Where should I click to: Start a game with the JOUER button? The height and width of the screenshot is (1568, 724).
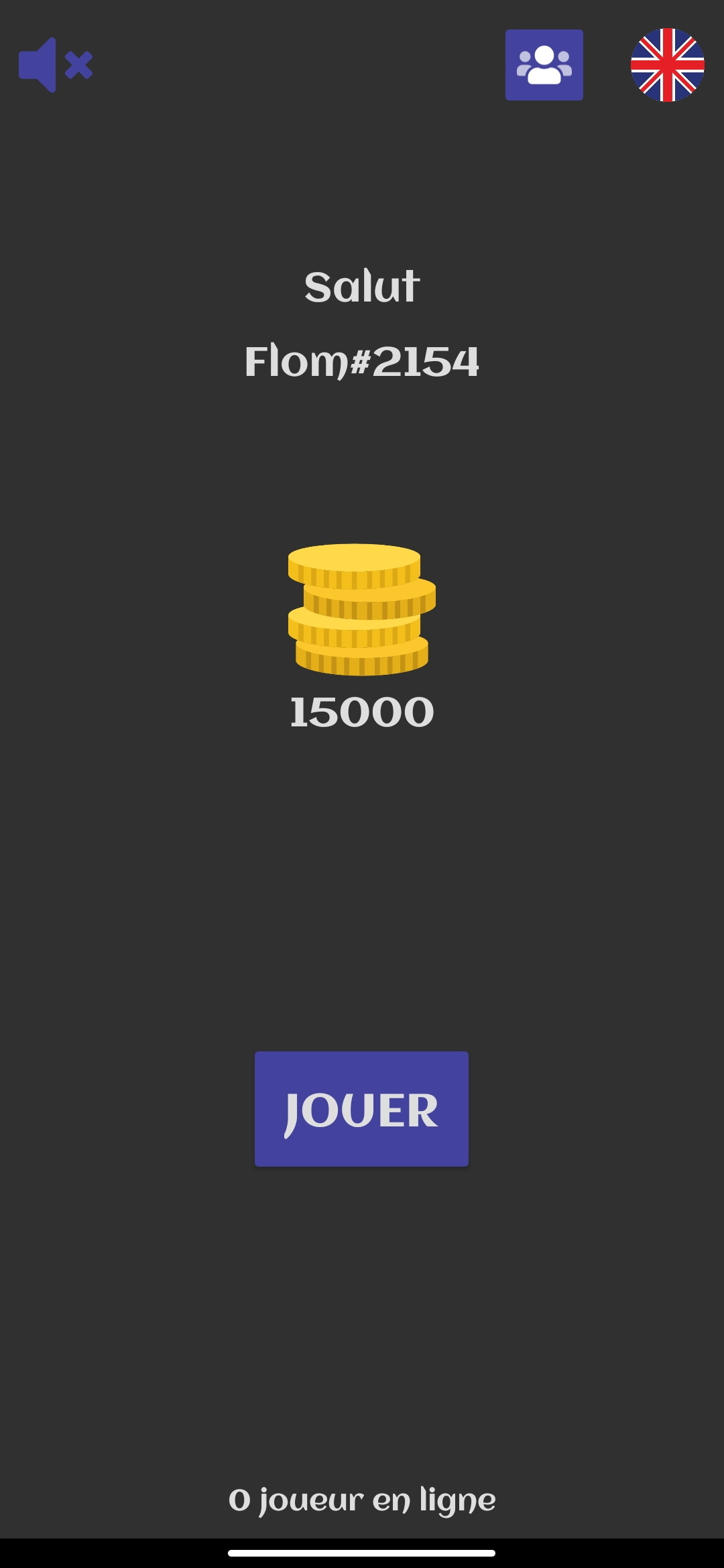pos(361,1109)
